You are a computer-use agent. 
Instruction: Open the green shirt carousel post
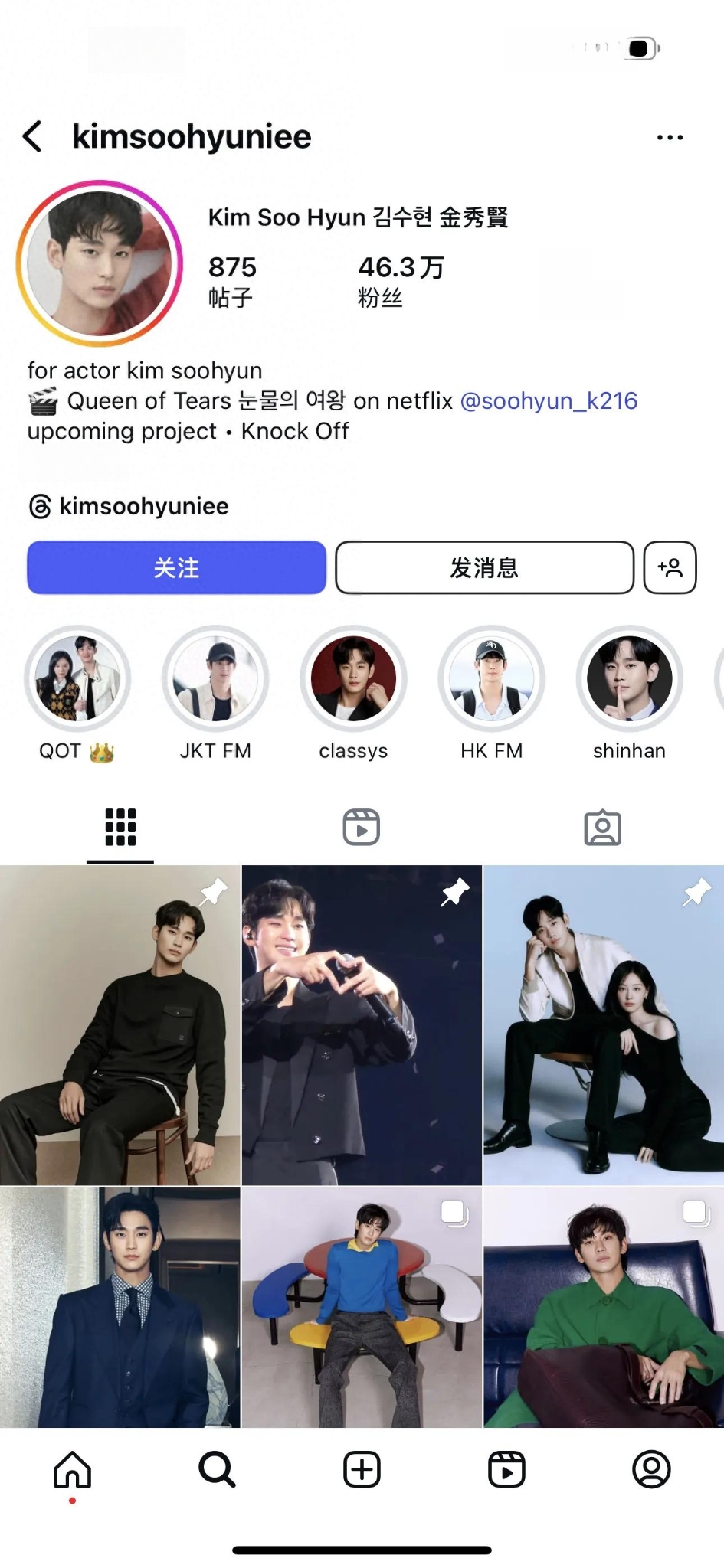point(604,1307)
